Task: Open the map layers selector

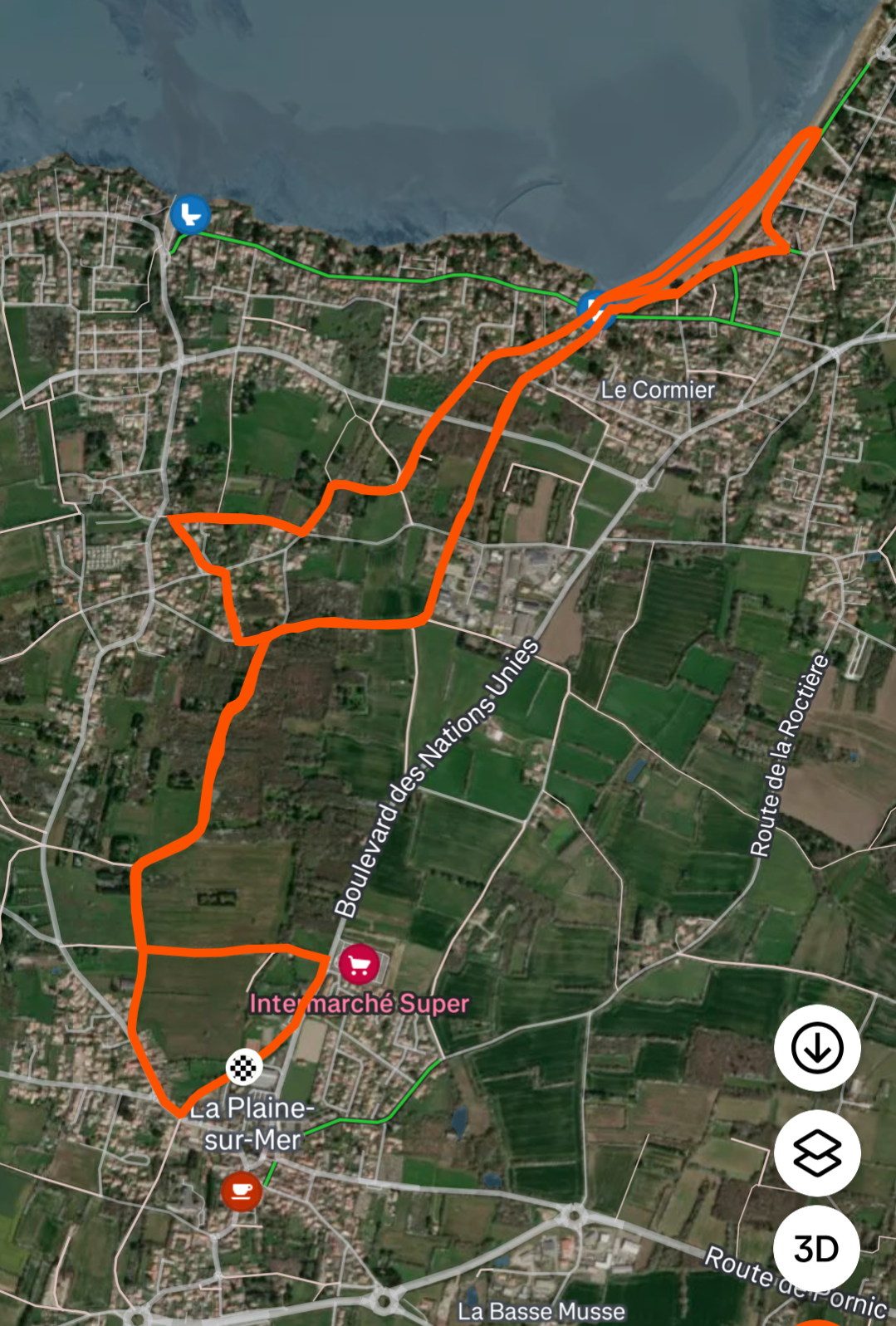Action: coord(817,1153)
